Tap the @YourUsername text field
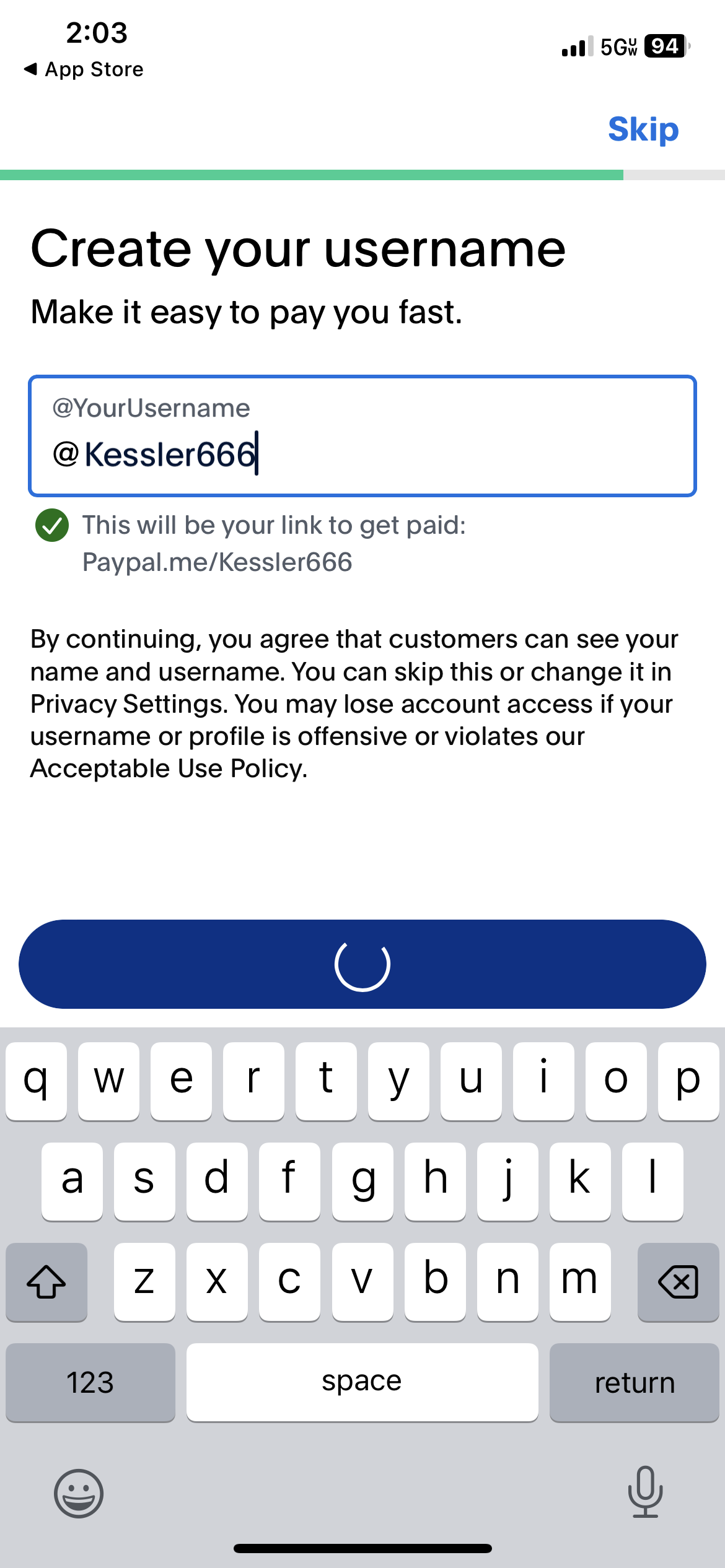This screenshot has height=1568, width=725. click(x=362, y=436)
